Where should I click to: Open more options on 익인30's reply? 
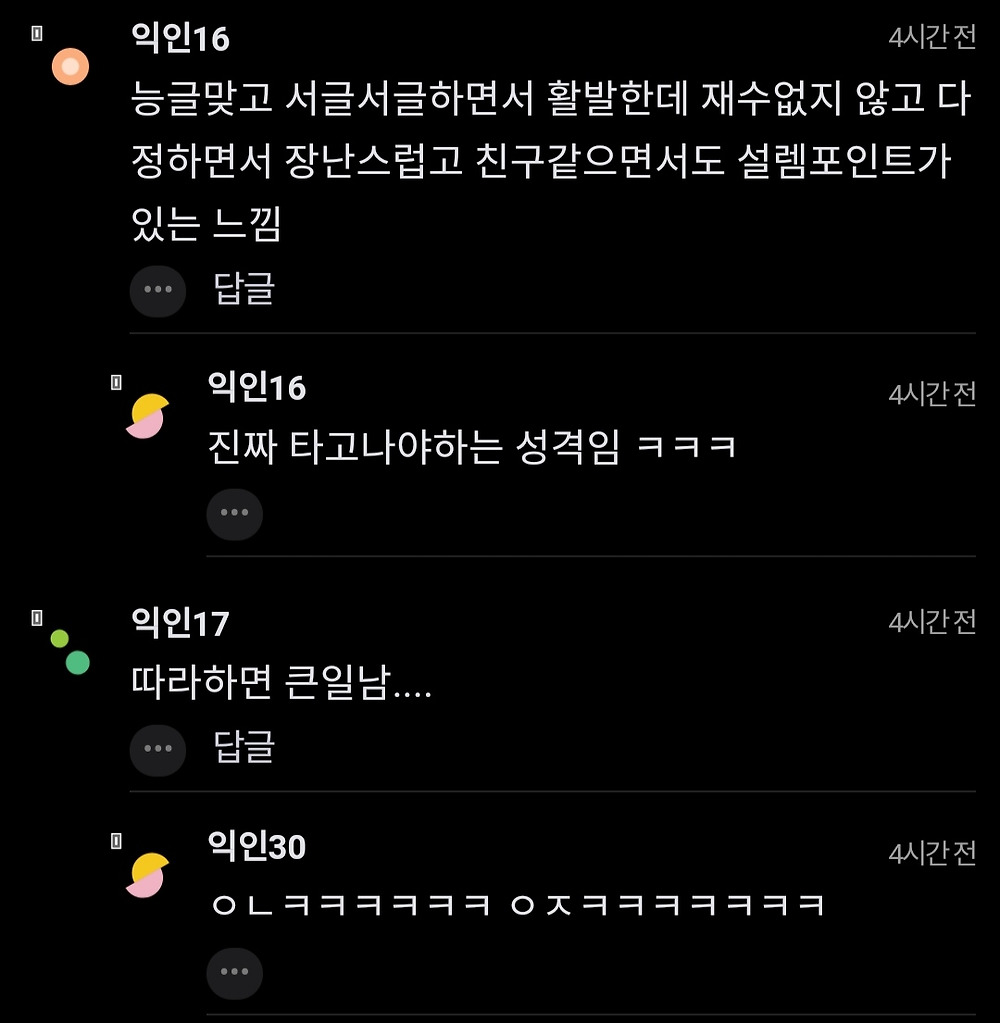click(x=234, y=973)
